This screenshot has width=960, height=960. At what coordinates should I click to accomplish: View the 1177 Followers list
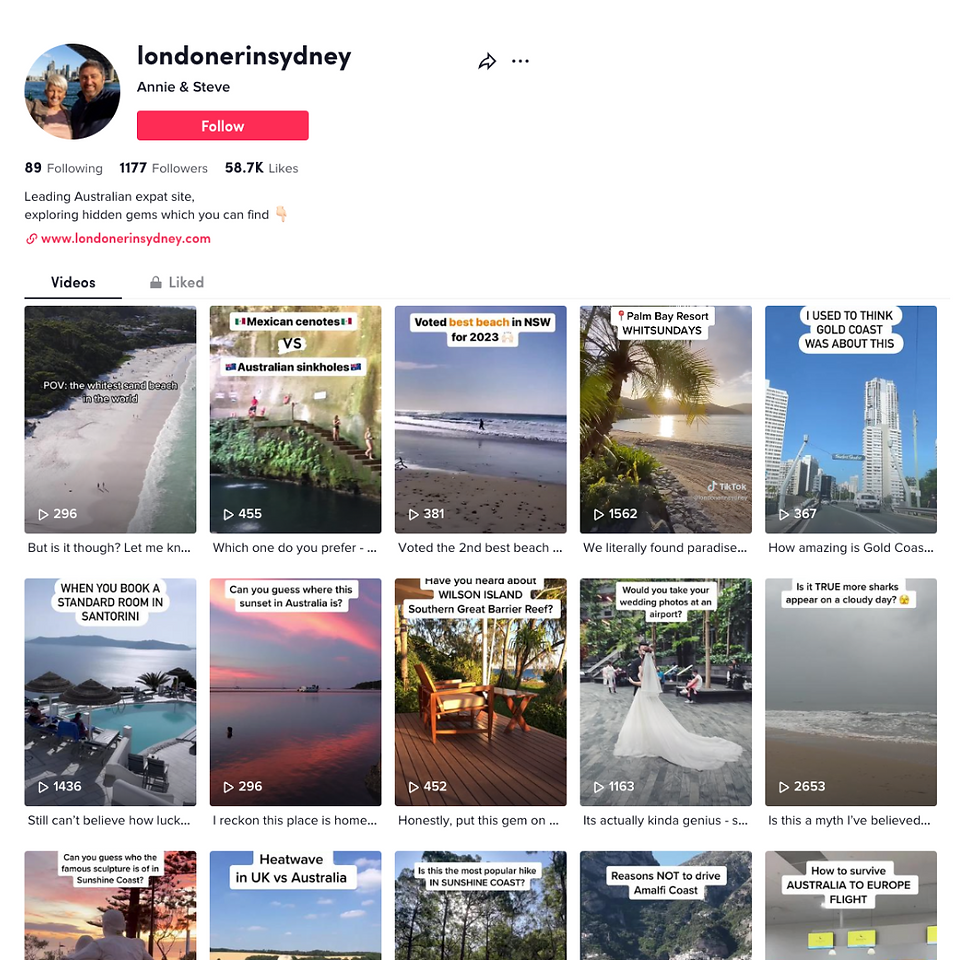[x=163, y=168]
